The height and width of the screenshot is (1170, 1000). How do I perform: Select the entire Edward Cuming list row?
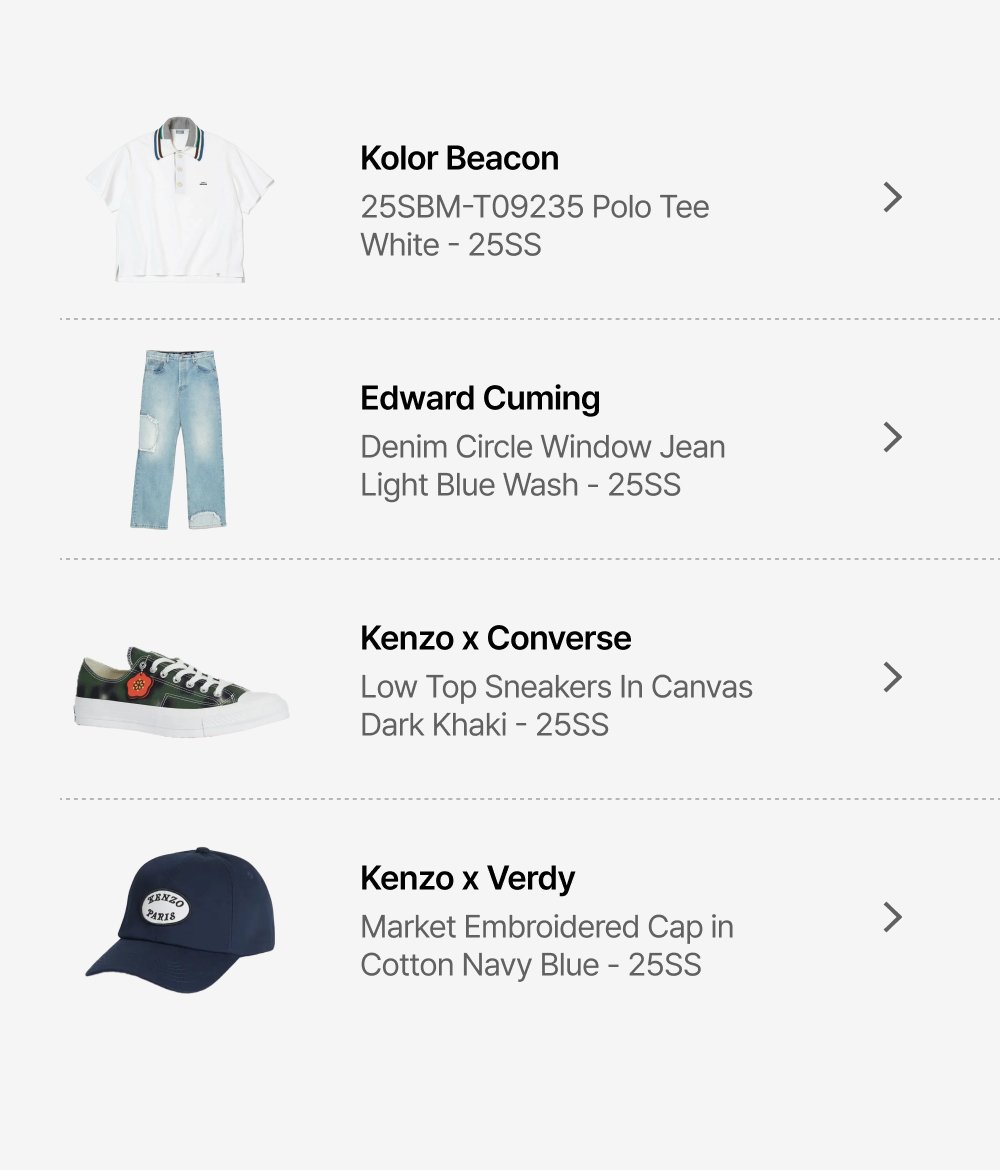[x=500, y=438]
